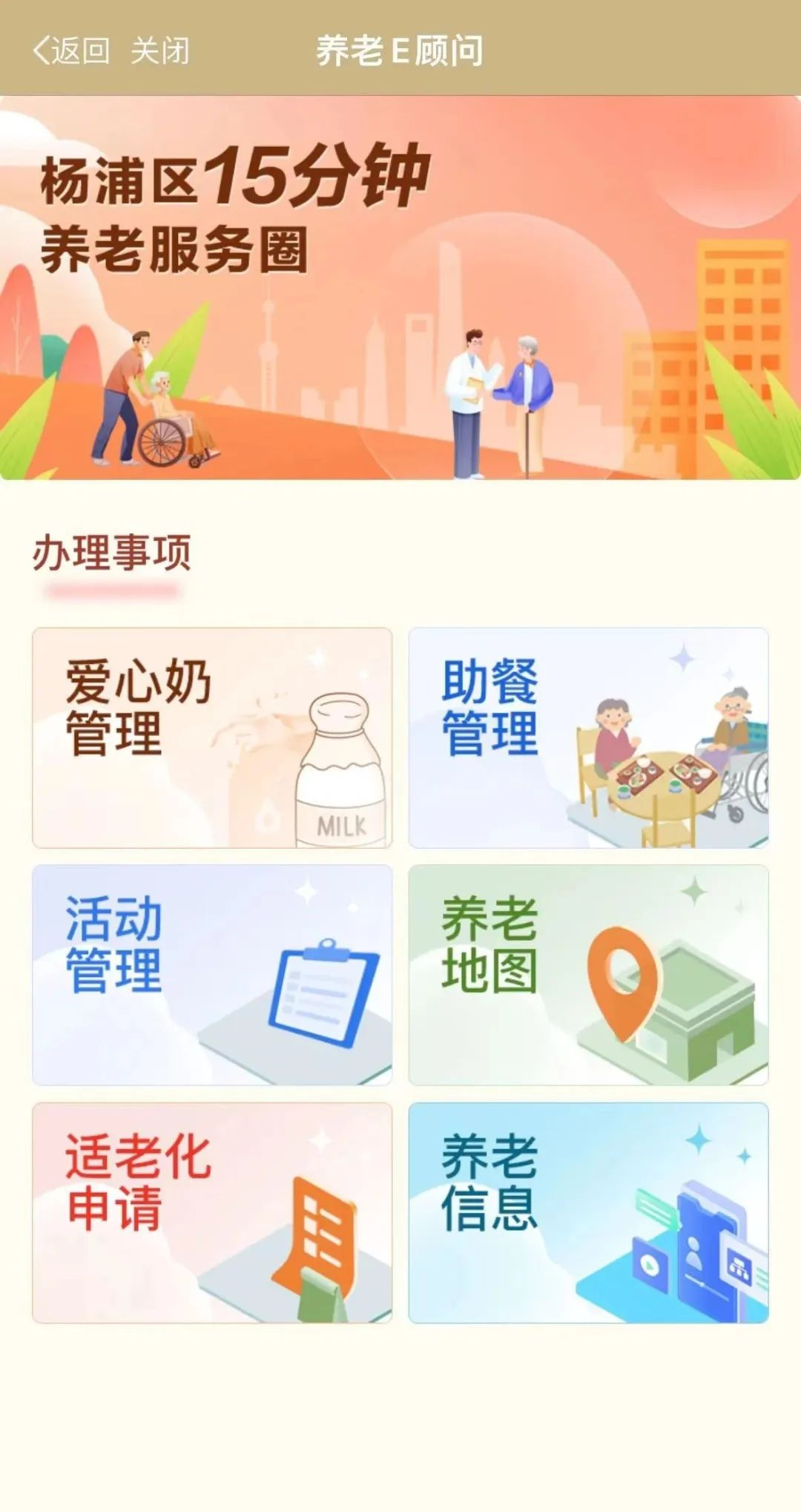Start 适老化申请 application
The image size is (801, 1512).
click(x=212, y=1212)
